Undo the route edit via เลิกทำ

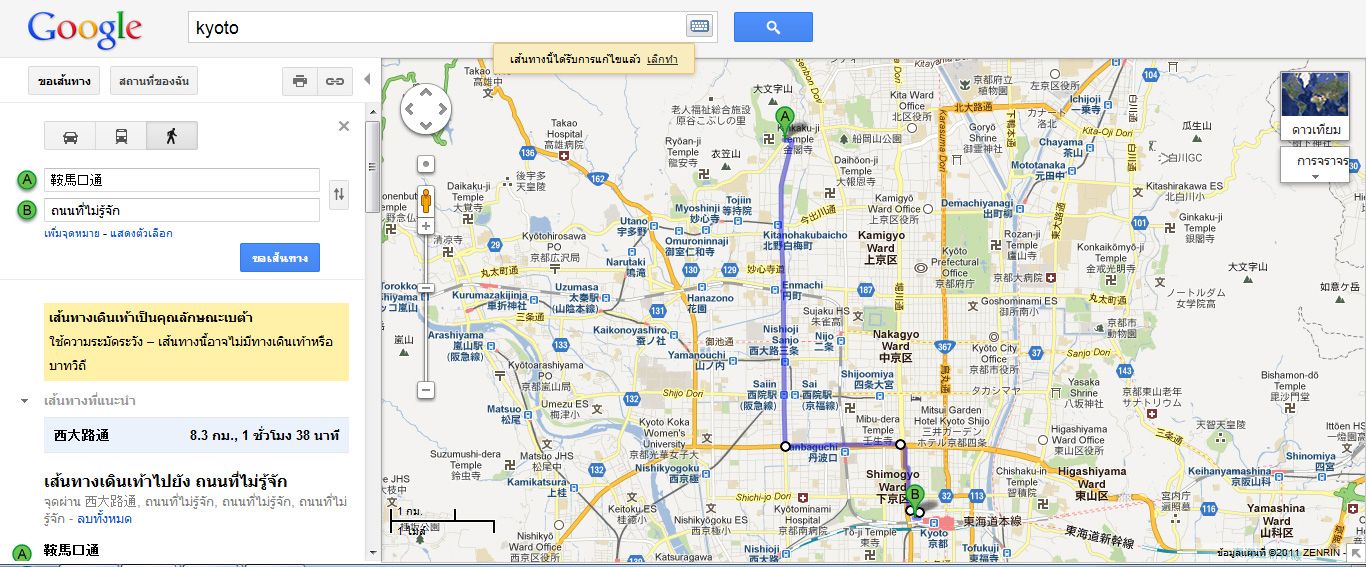pyautogui.click(x=662, y=60)
